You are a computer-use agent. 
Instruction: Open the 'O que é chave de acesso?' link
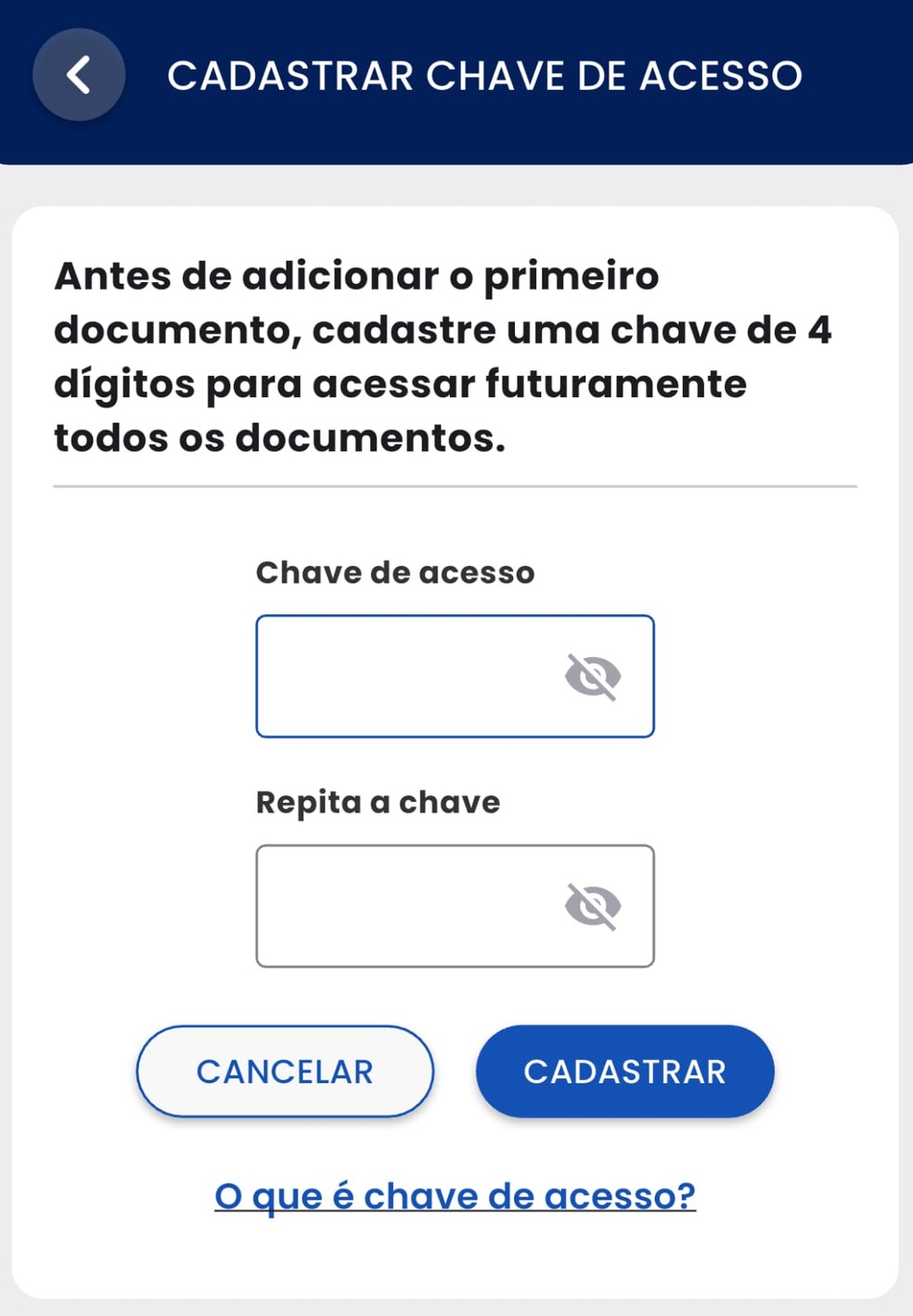pos(454,1195)
